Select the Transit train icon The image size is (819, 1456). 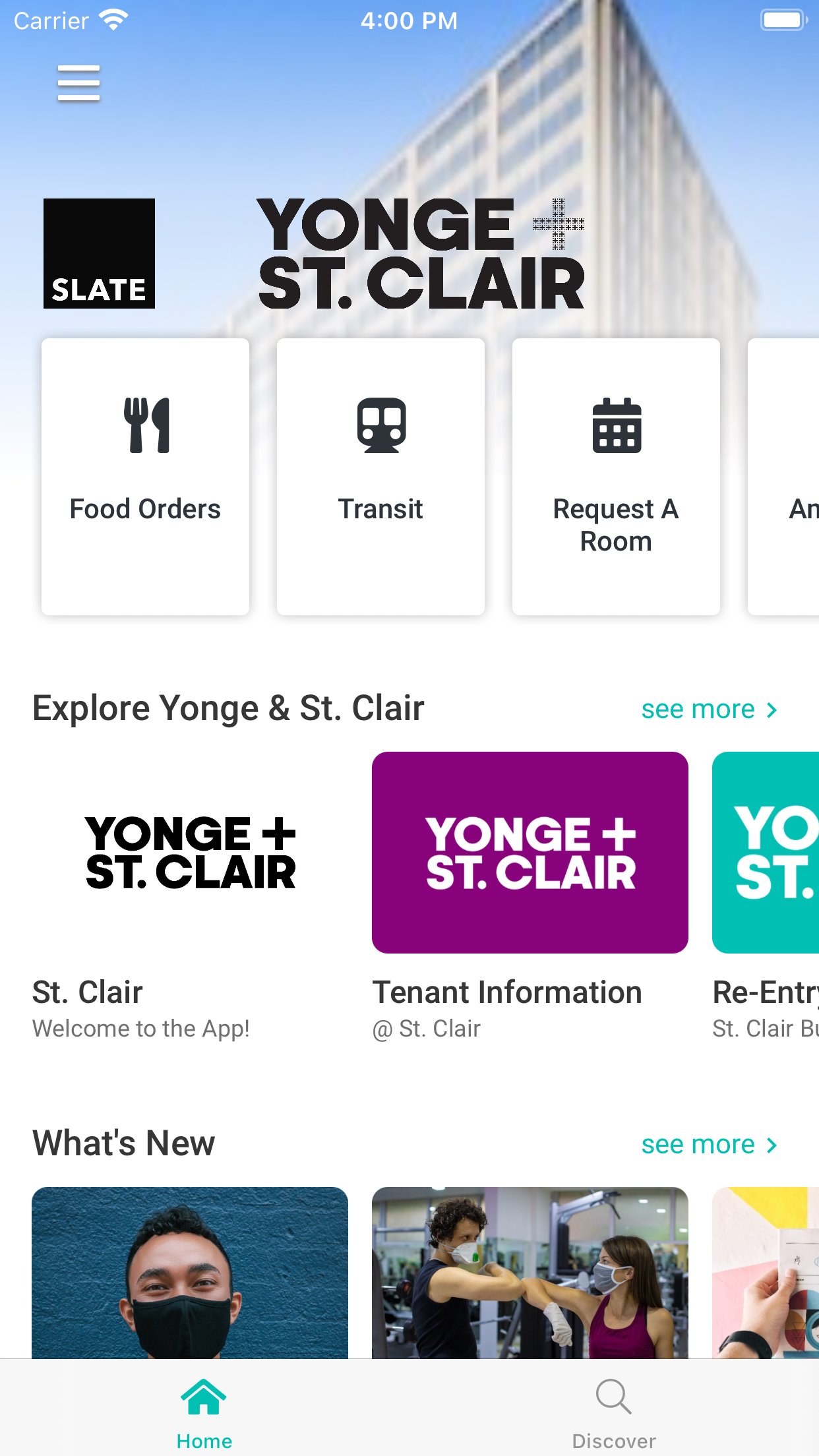coord(381,425)
